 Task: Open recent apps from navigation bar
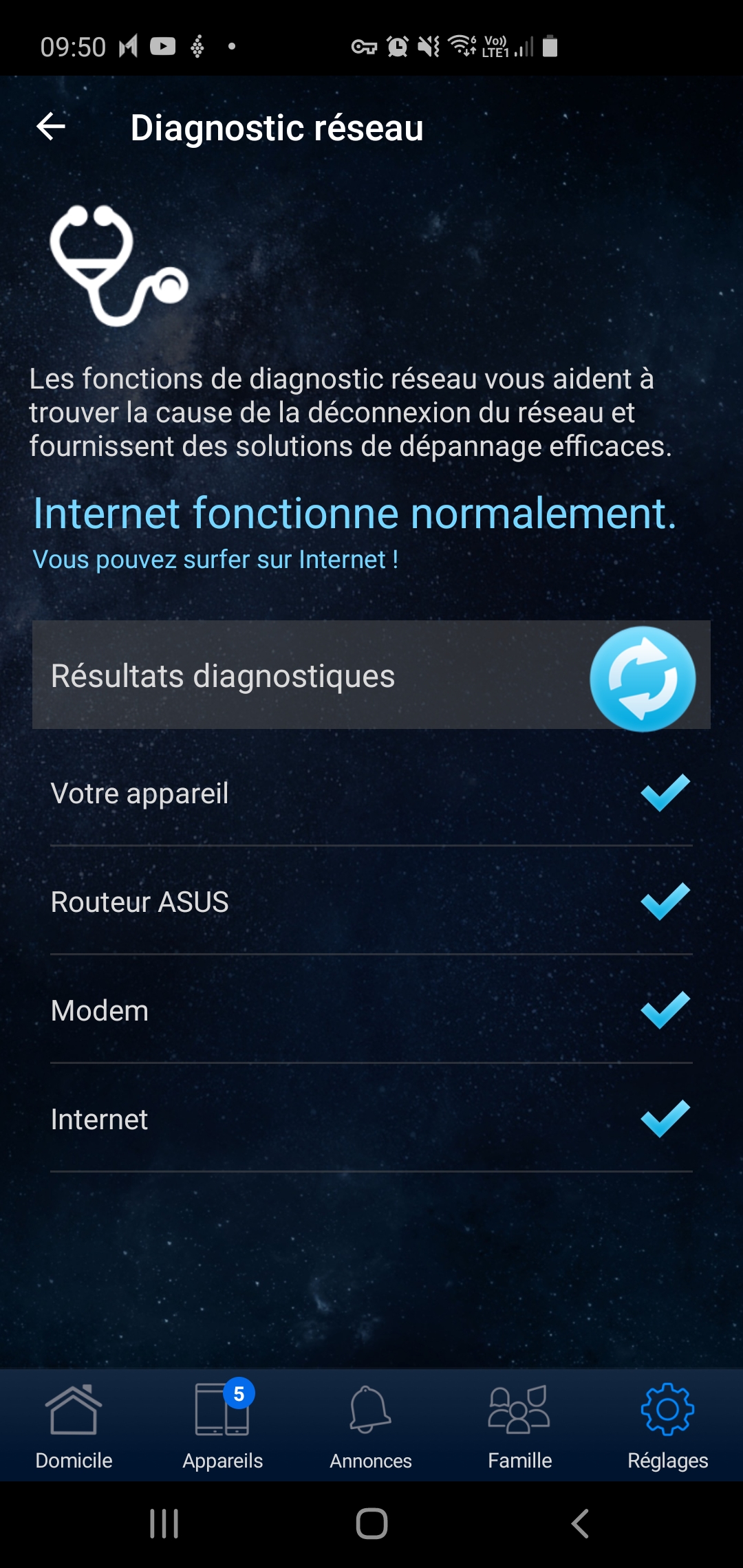(x=164, y=1523)
